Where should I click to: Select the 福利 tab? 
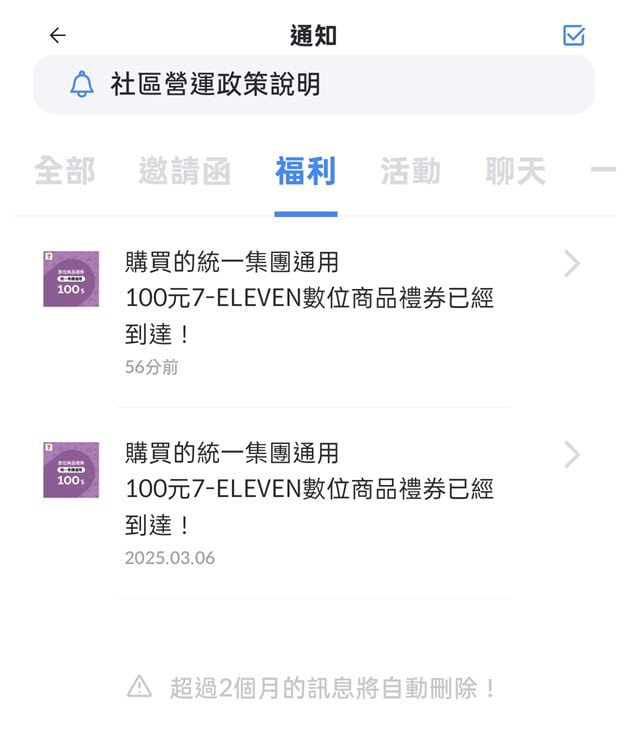coord(306,172)
